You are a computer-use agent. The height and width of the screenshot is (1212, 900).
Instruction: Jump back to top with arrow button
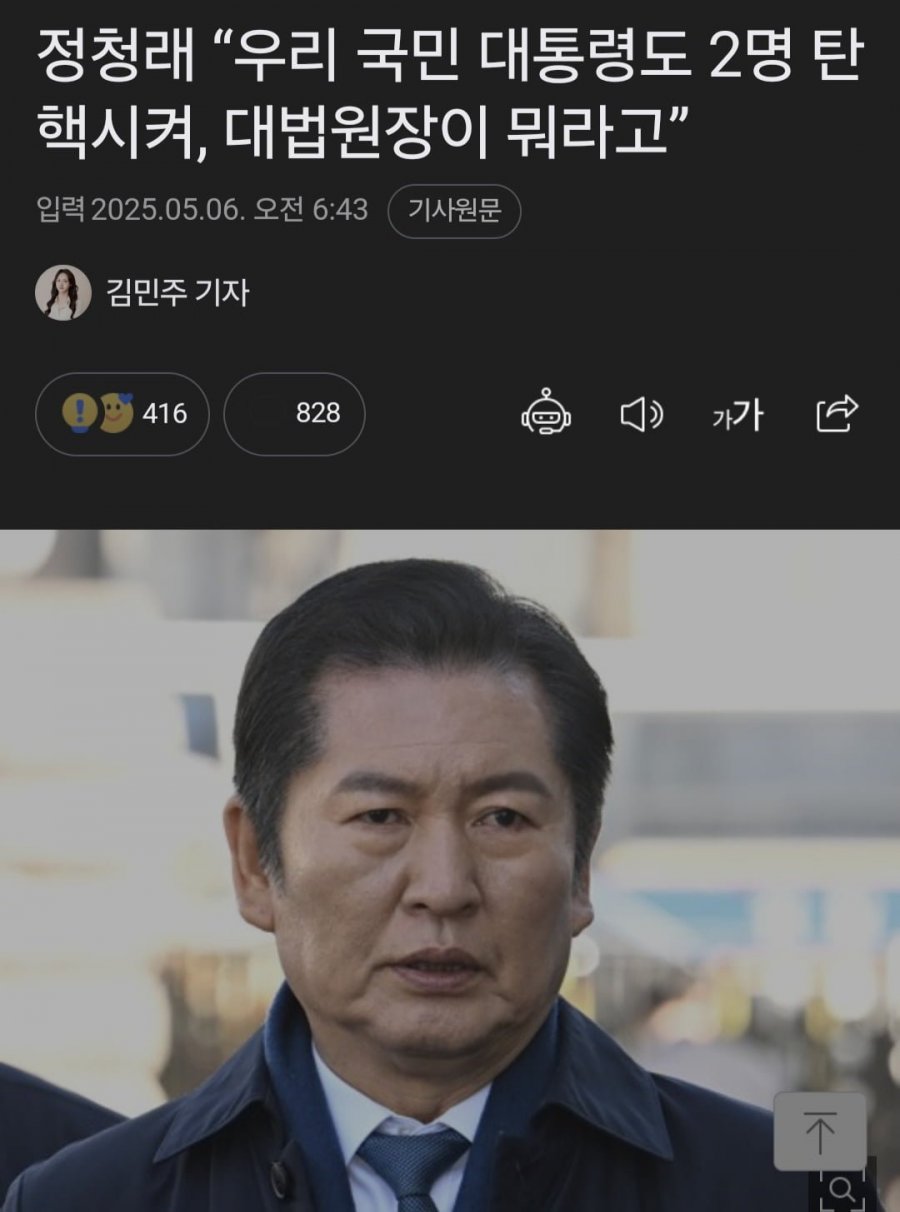pyautogui.click(x=820, y=1131)
